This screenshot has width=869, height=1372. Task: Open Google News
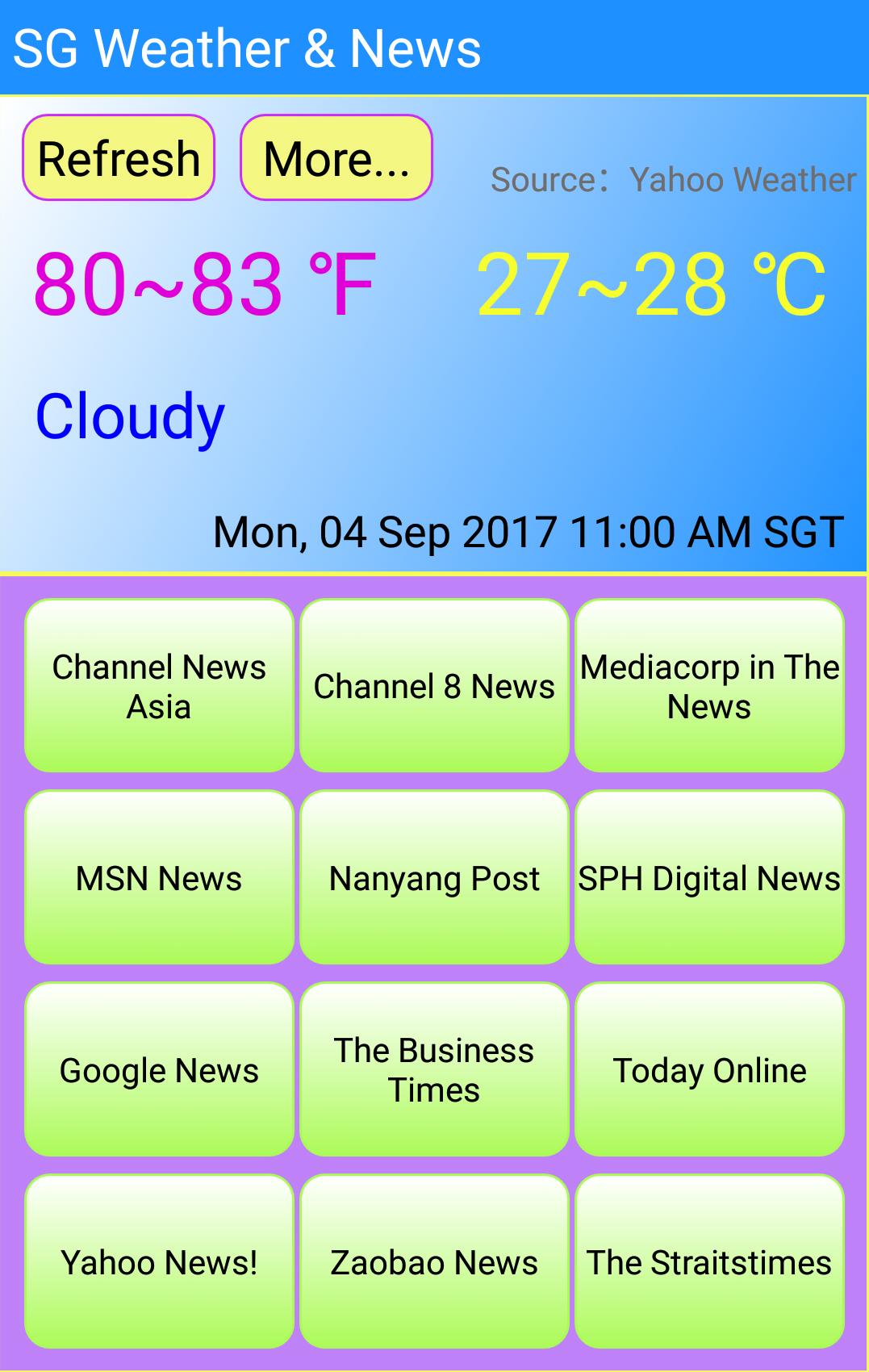[159, 1070]
